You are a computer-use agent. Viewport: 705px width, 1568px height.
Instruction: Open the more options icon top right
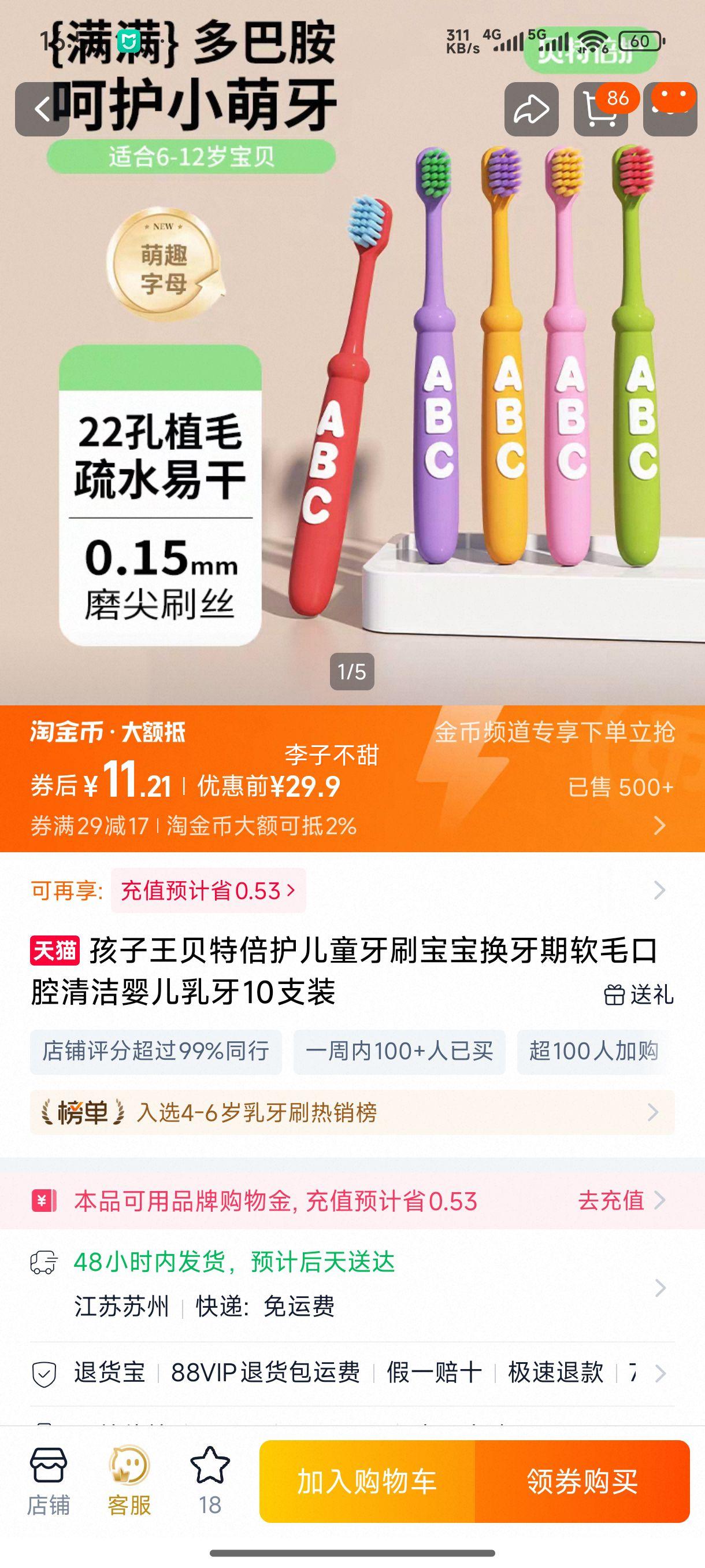[x=669, y=108]
